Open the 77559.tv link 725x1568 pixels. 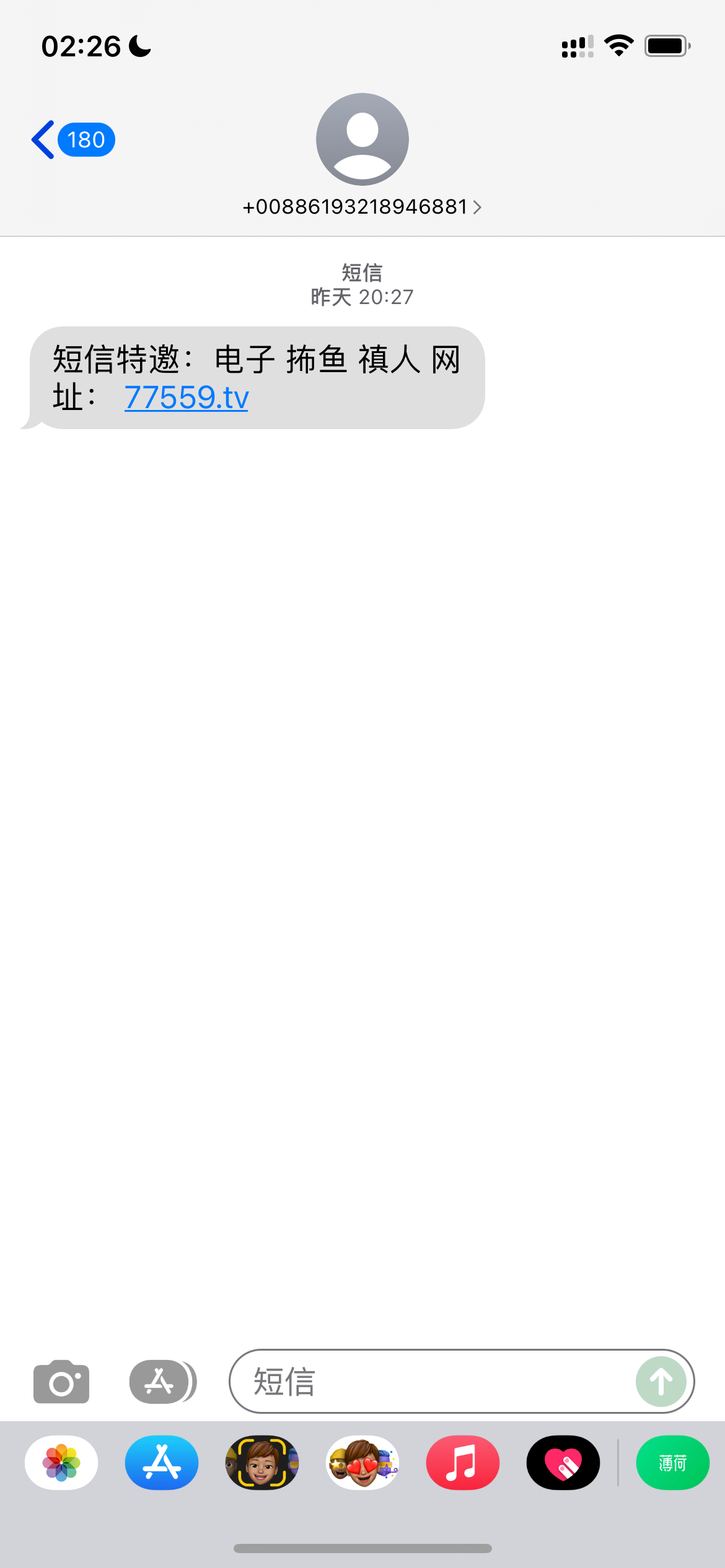(186, 398)
